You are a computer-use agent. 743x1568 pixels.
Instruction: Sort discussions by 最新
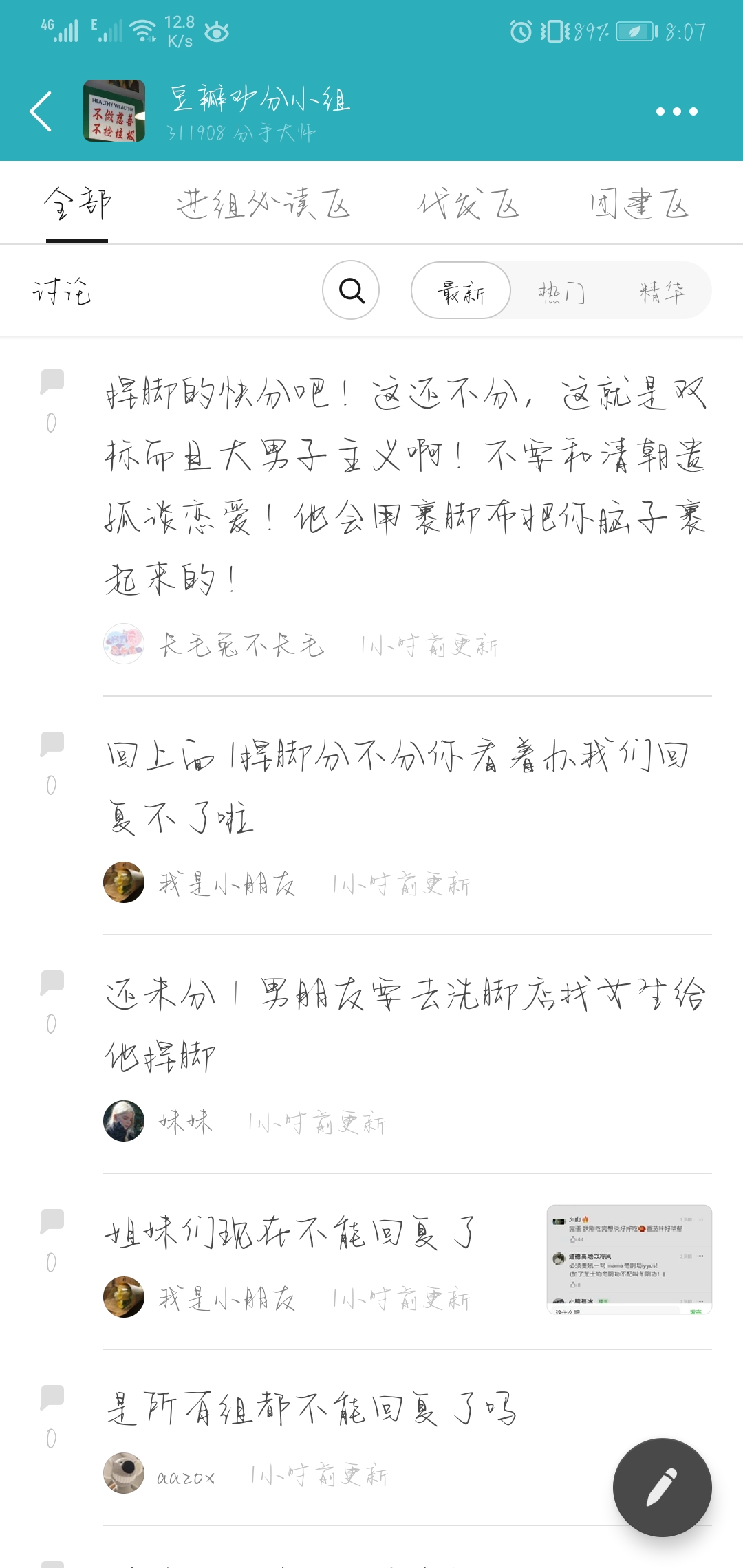tap(461, 291)
